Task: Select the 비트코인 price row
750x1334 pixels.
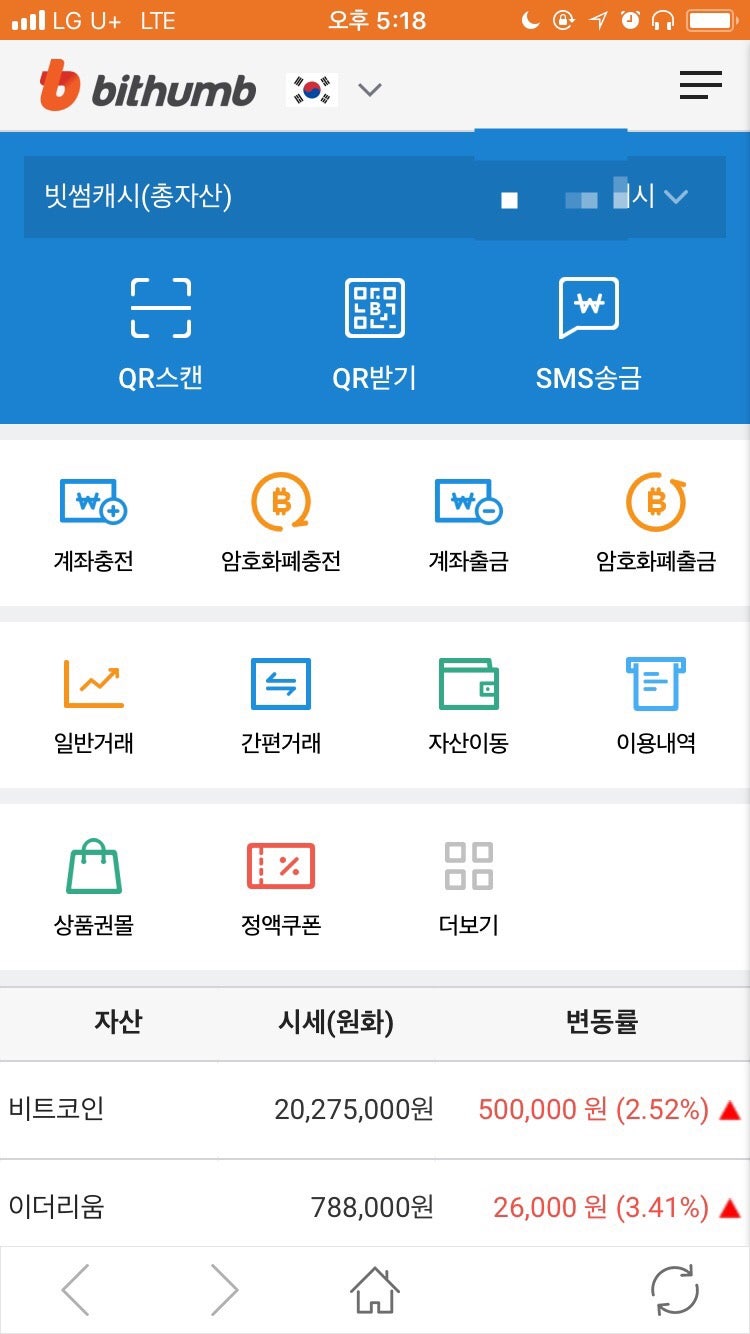Action: (375, 1110)
